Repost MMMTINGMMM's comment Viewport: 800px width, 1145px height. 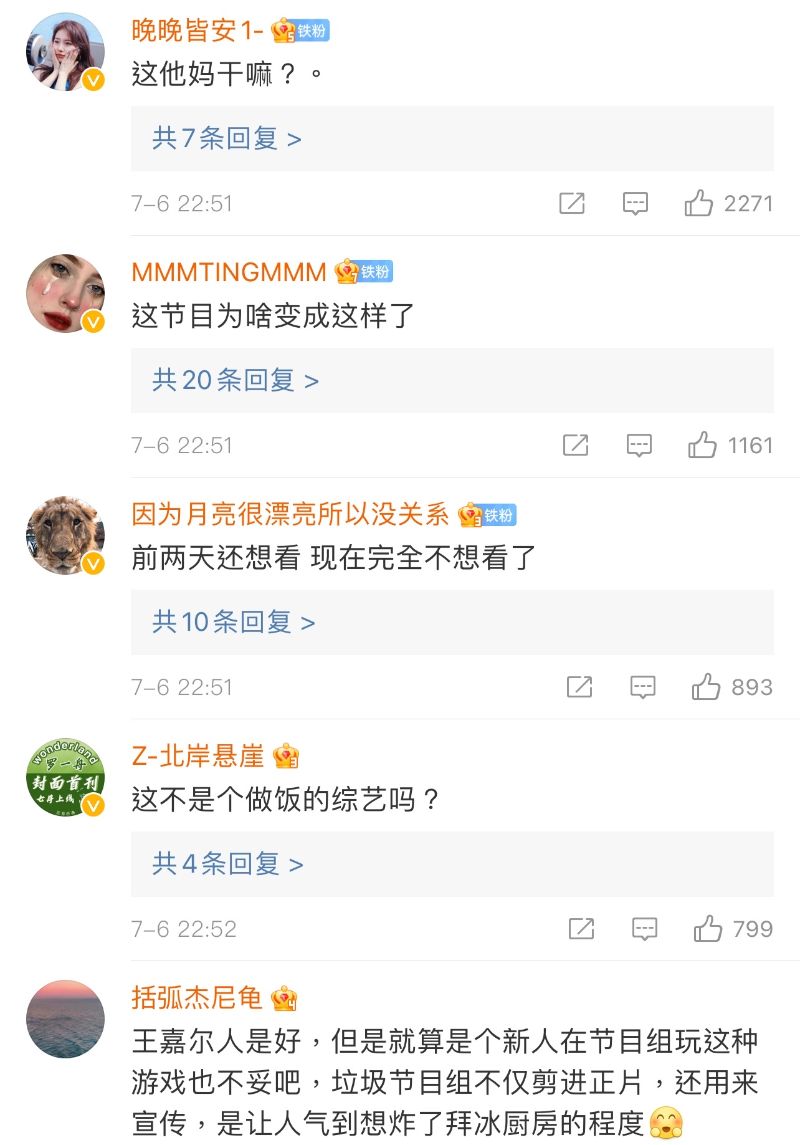(575, 445)
